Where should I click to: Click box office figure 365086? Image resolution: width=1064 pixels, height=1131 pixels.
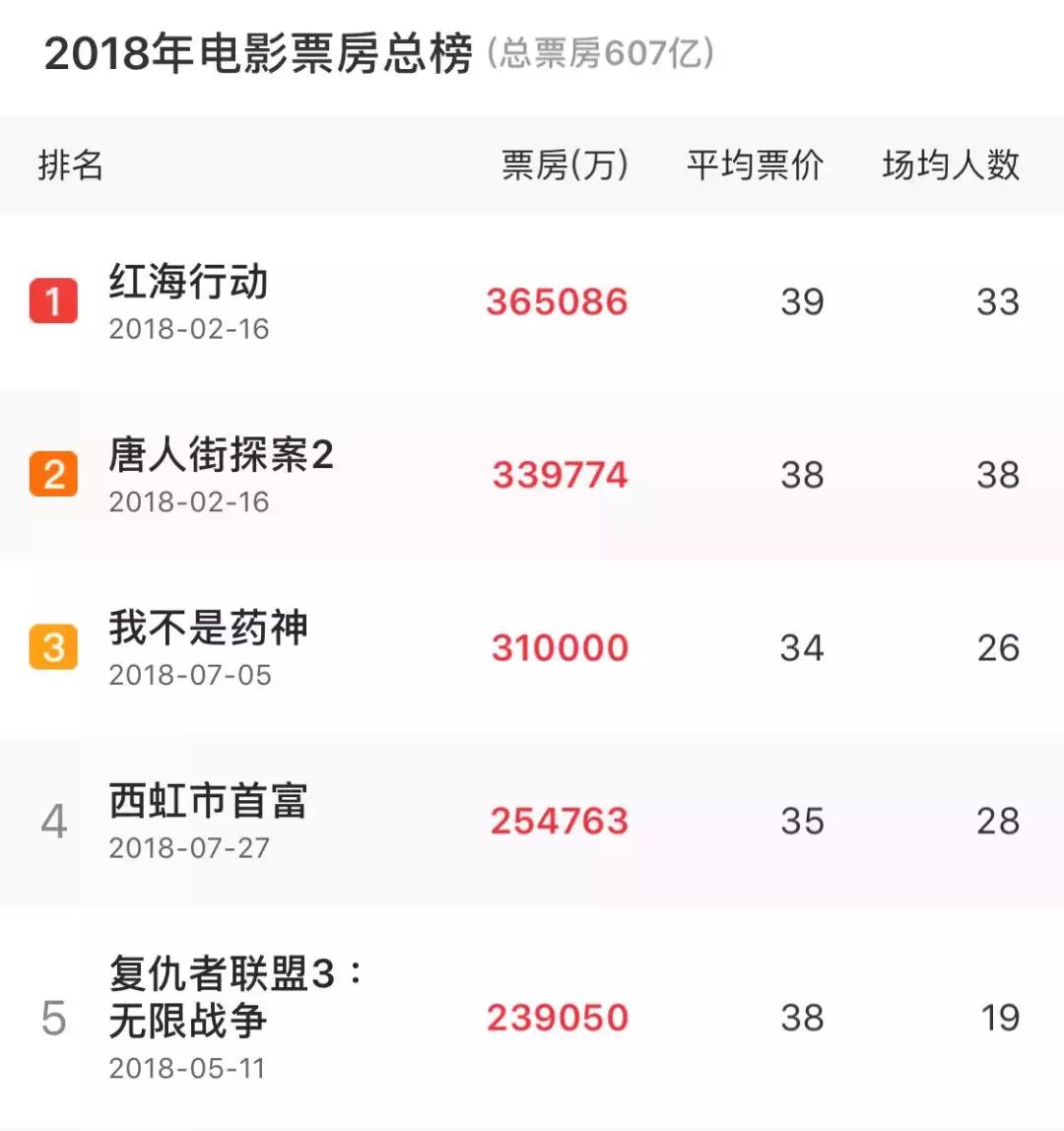pyautogui.click(x=555, y=302)
